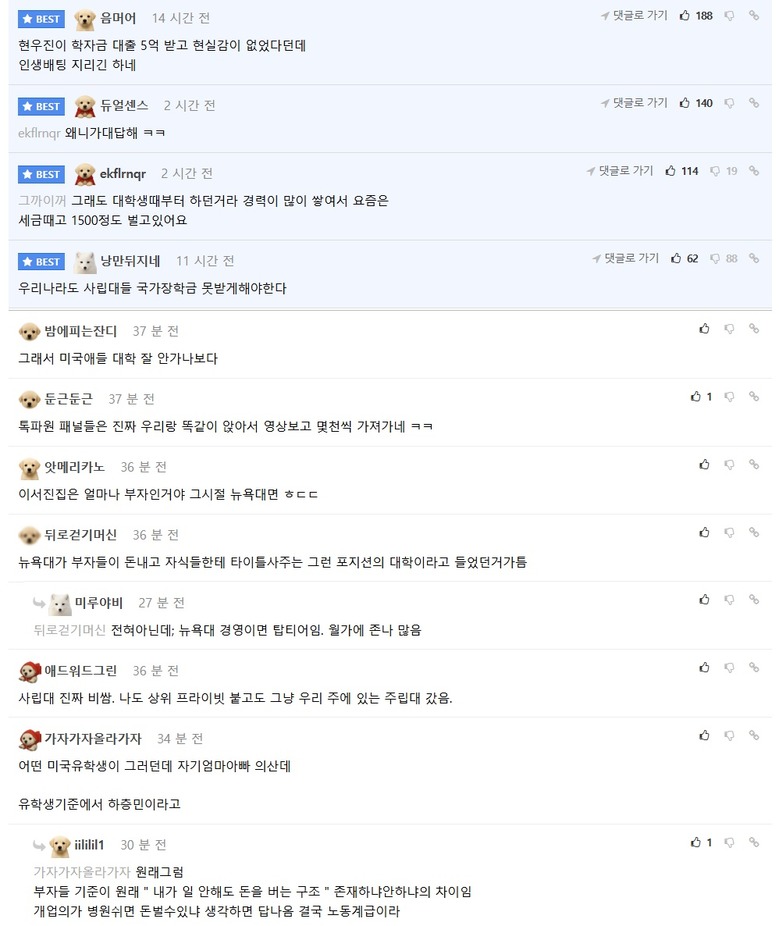Like the reply by iilili1
This screenshot has width=779, height=926.
pyautogui.click(x=696, y=842)
